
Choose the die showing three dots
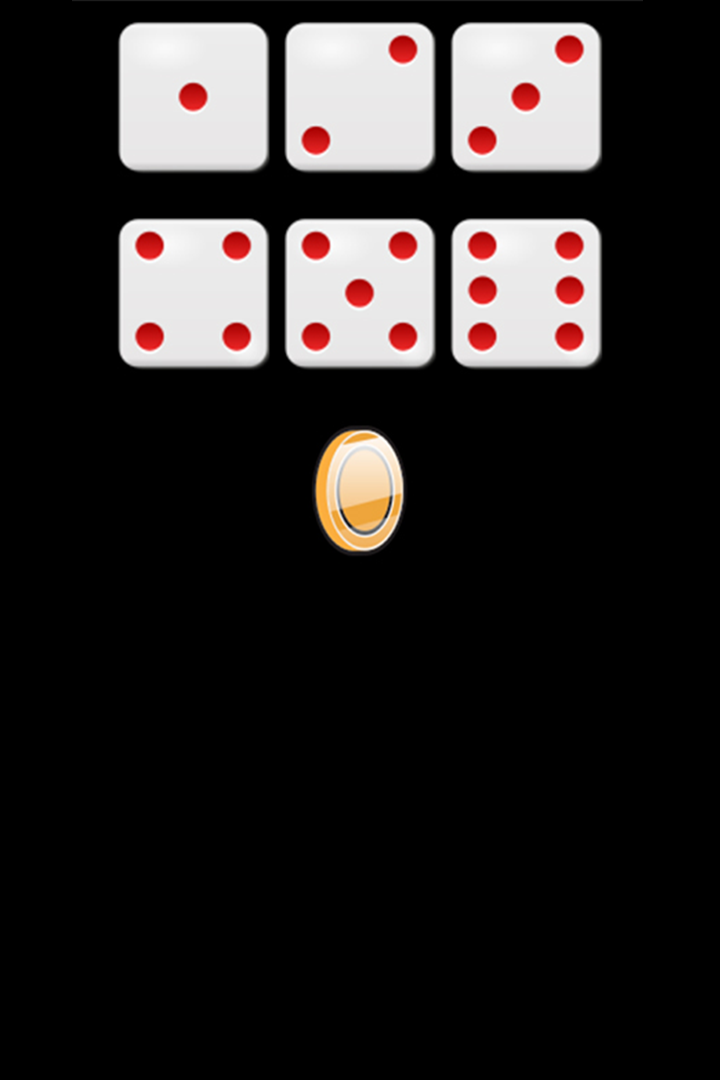coord(526,97)
